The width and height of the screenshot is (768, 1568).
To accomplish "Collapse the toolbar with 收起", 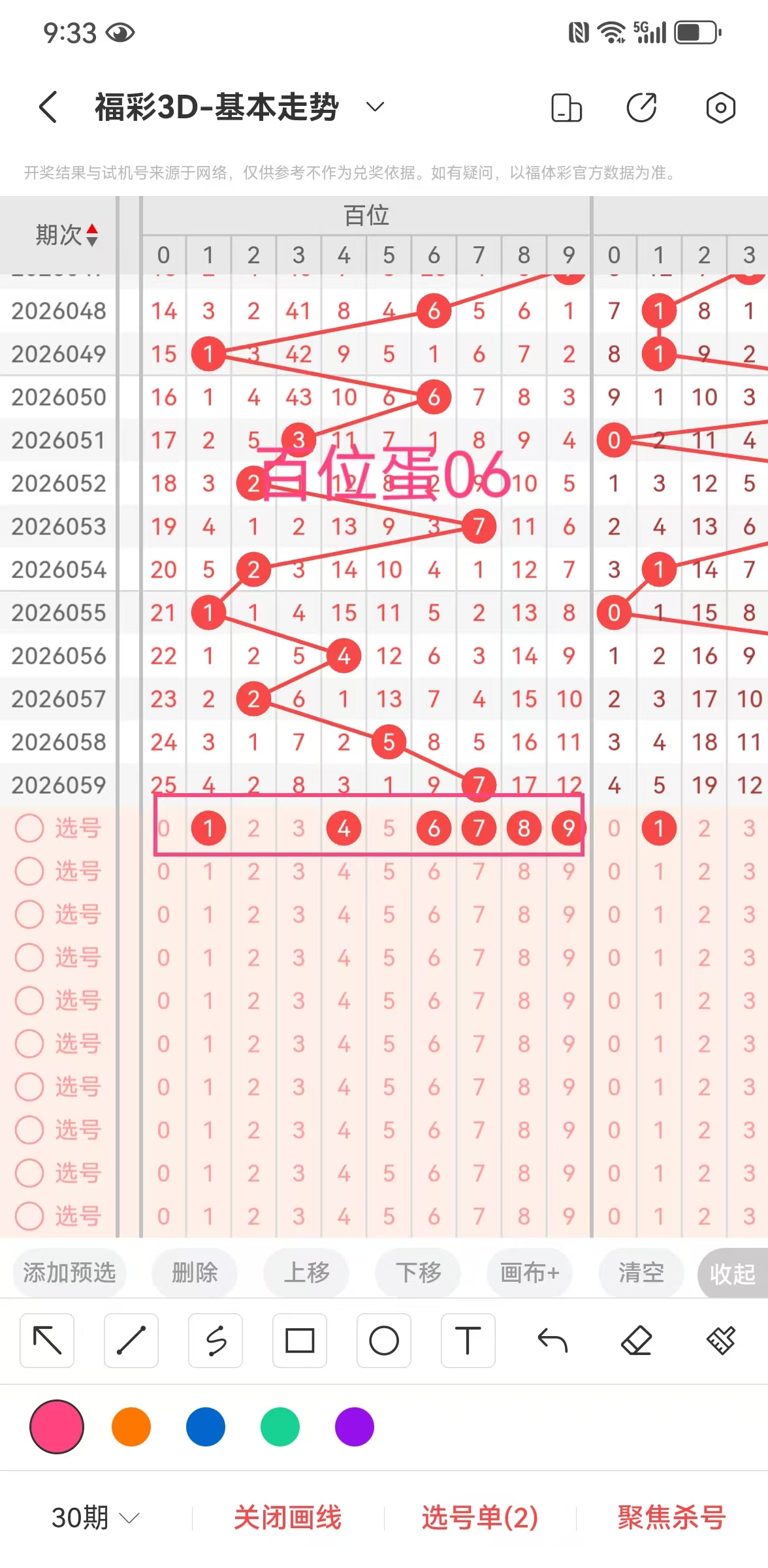I will (733, 1273).
